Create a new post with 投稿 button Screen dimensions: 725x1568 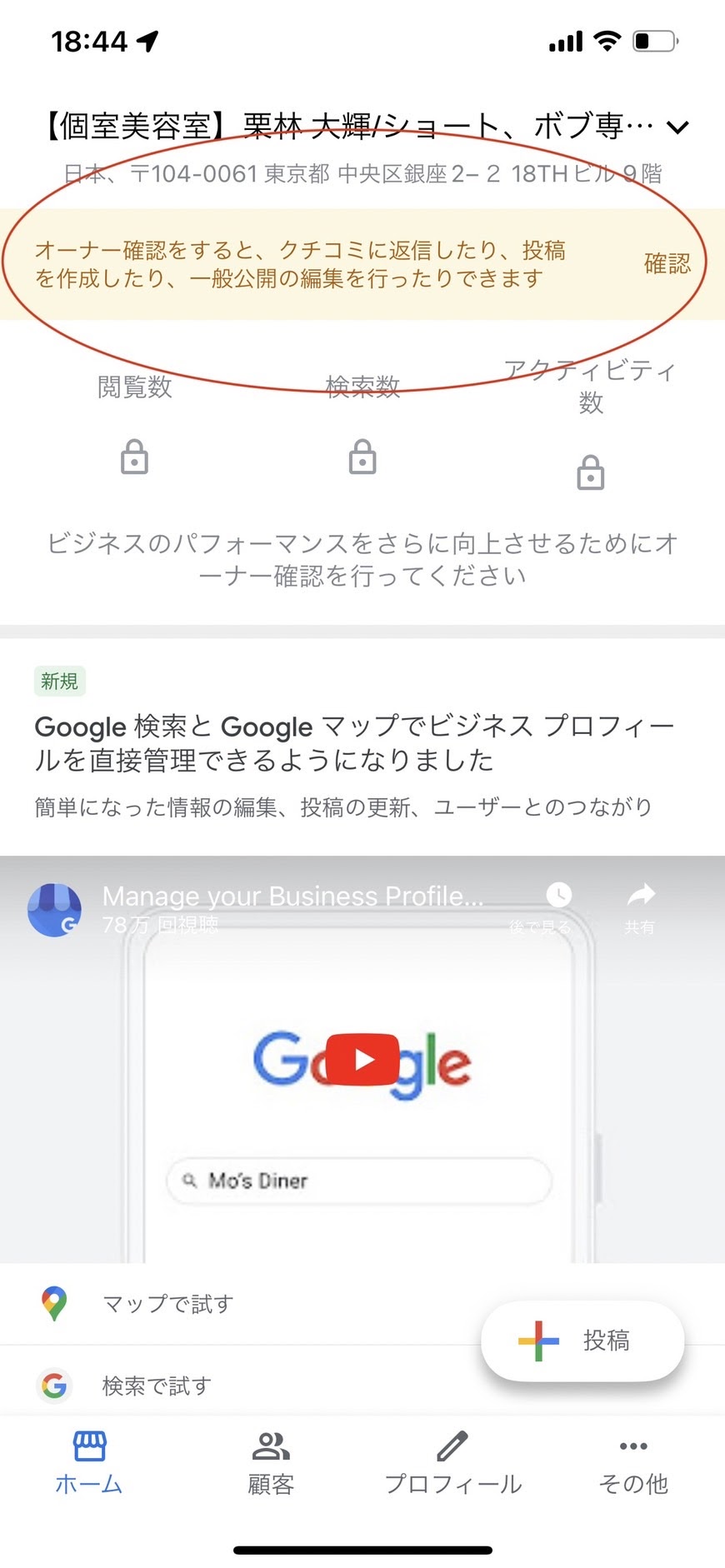coord(582,1341)
